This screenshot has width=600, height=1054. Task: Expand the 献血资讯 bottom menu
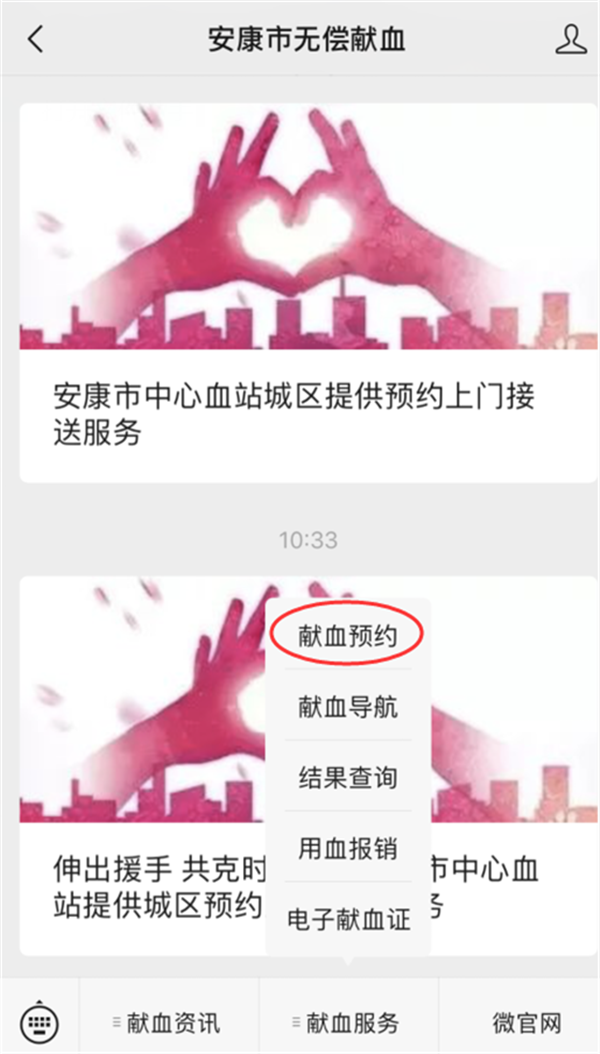(168, 1022)
